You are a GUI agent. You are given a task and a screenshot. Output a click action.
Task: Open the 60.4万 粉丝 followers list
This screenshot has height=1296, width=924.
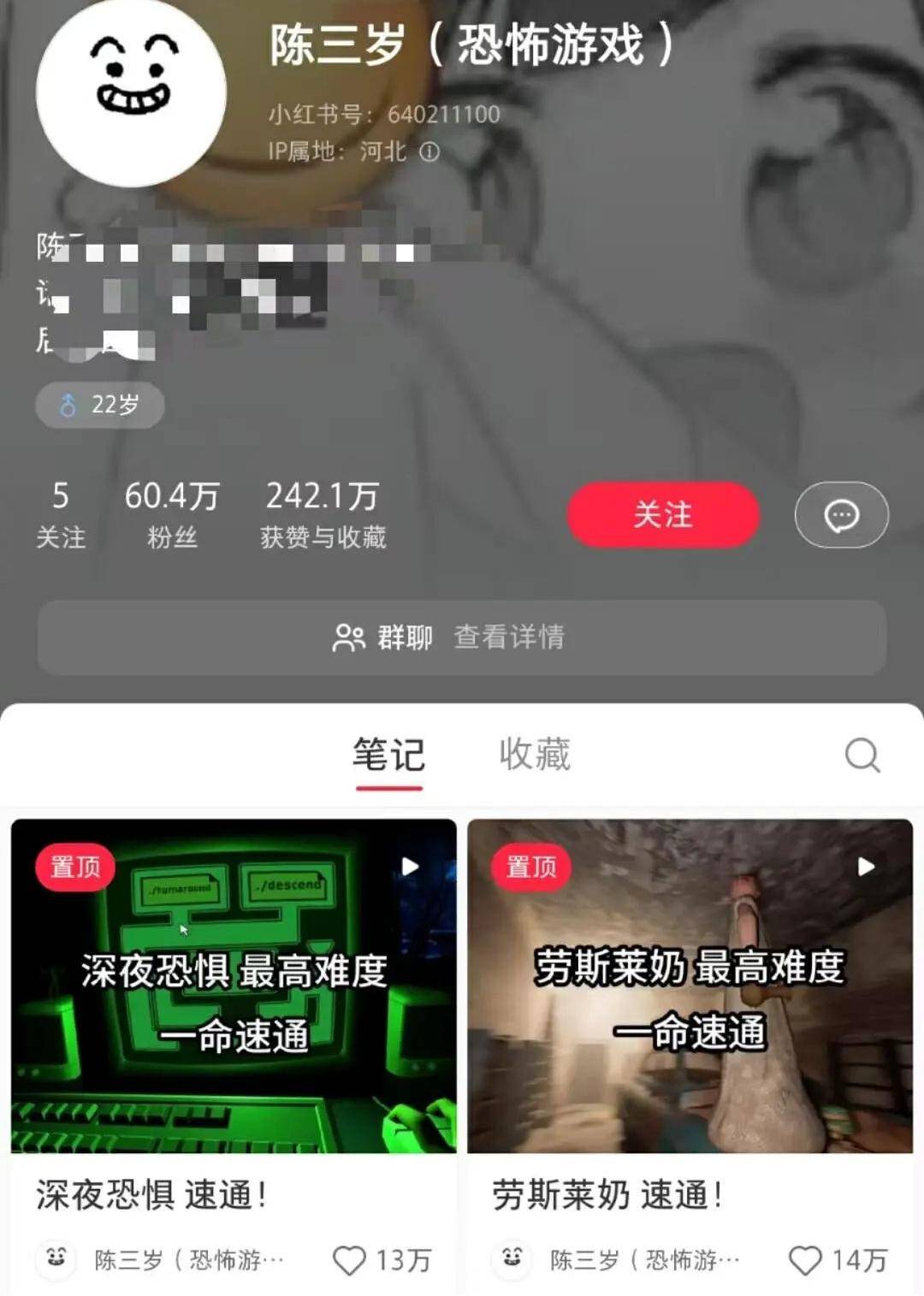(x=172, y=514)
